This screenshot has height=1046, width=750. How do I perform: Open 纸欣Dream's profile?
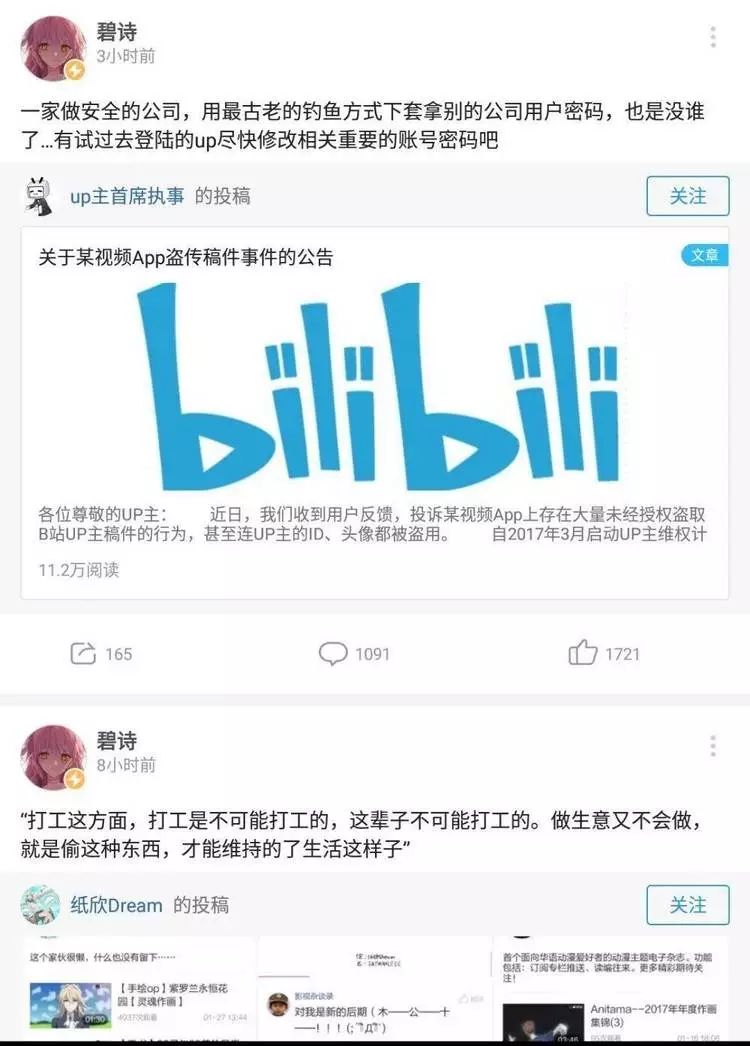coord(116,905)
